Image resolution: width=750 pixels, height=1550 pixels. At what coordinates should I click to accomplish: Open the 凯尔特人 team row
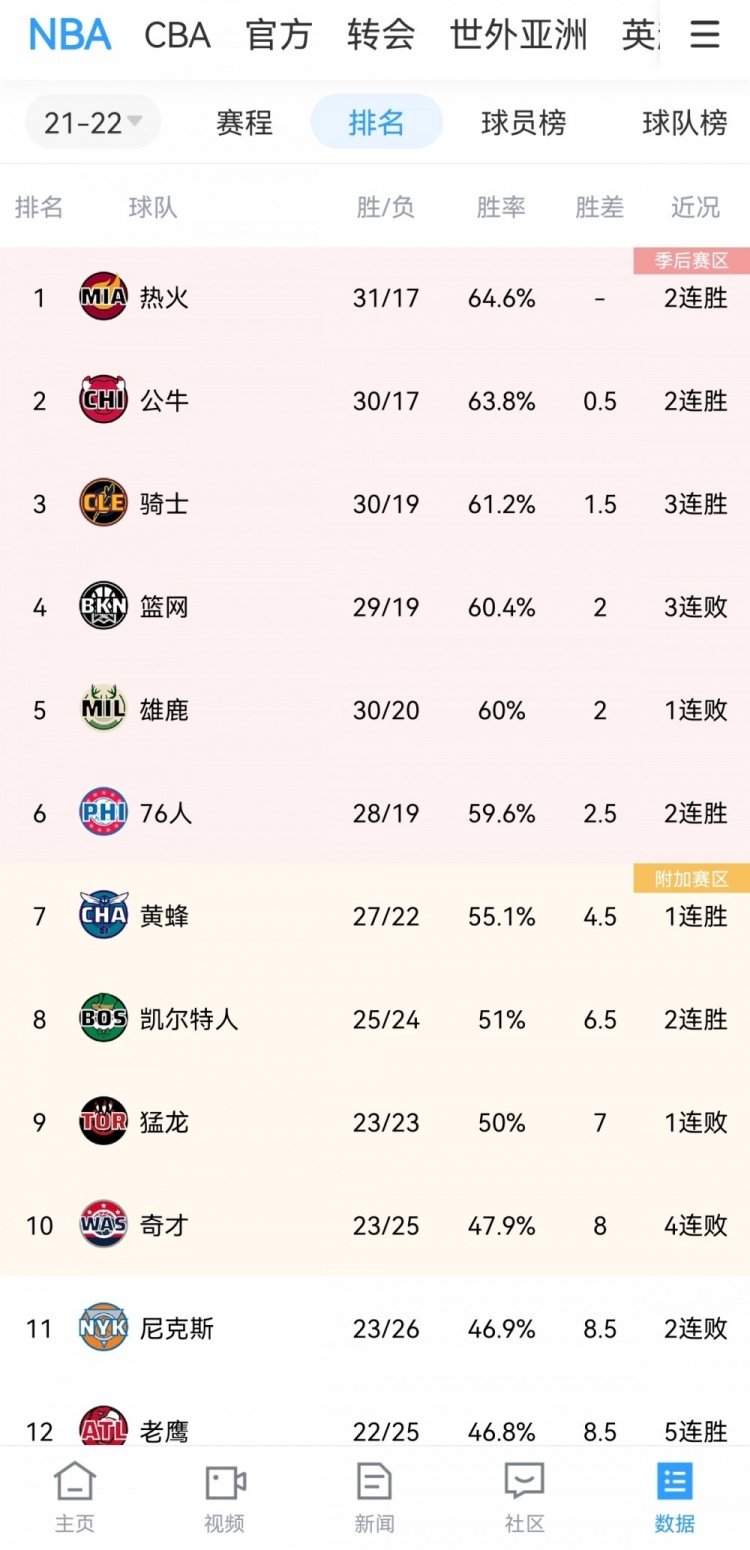point(375,1019)
